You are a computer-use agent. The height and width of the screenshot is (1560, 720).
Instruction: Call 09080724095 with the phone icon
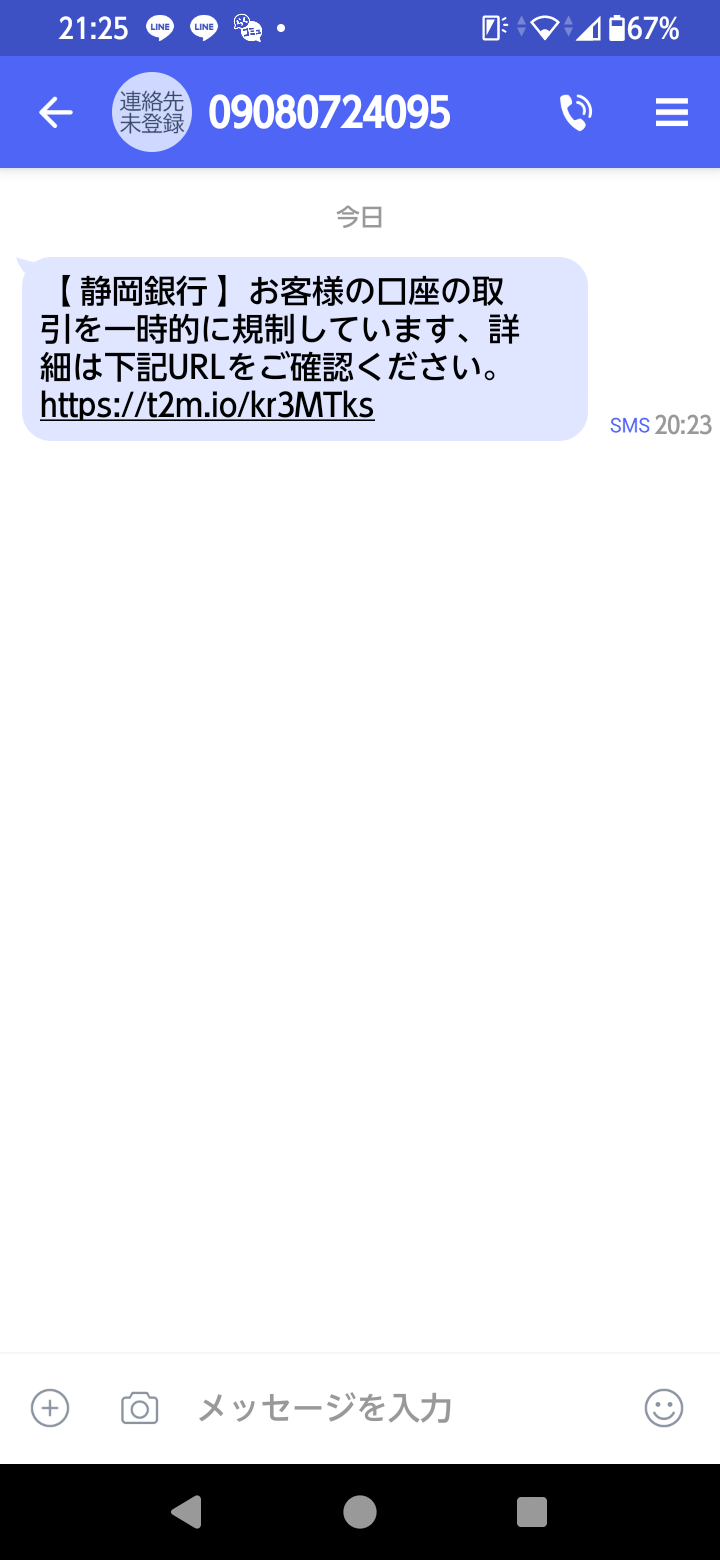click(x=576, y=113)
